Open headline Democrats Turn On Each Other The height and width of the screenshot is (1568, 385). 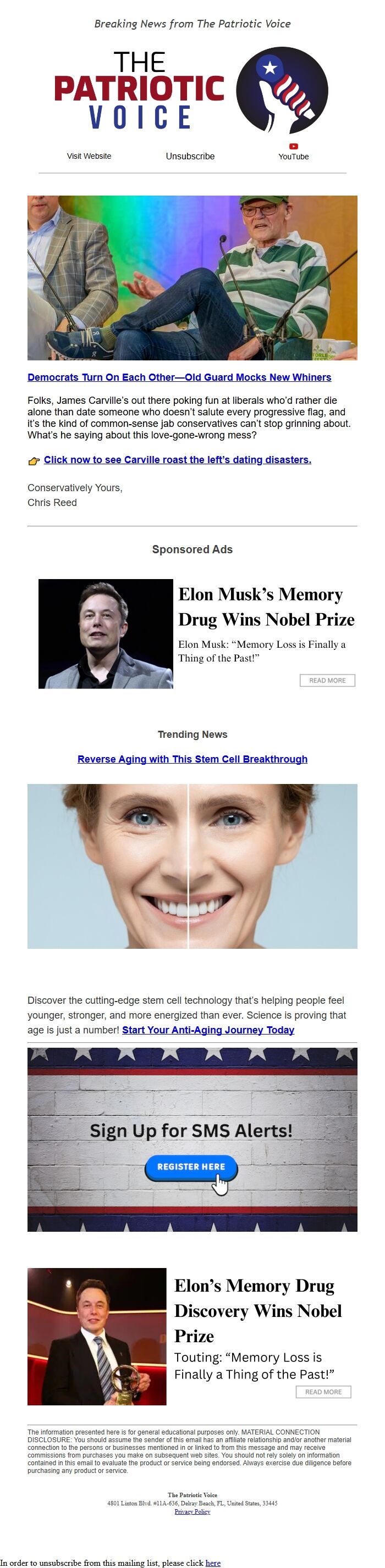click(x=179, y=377)
